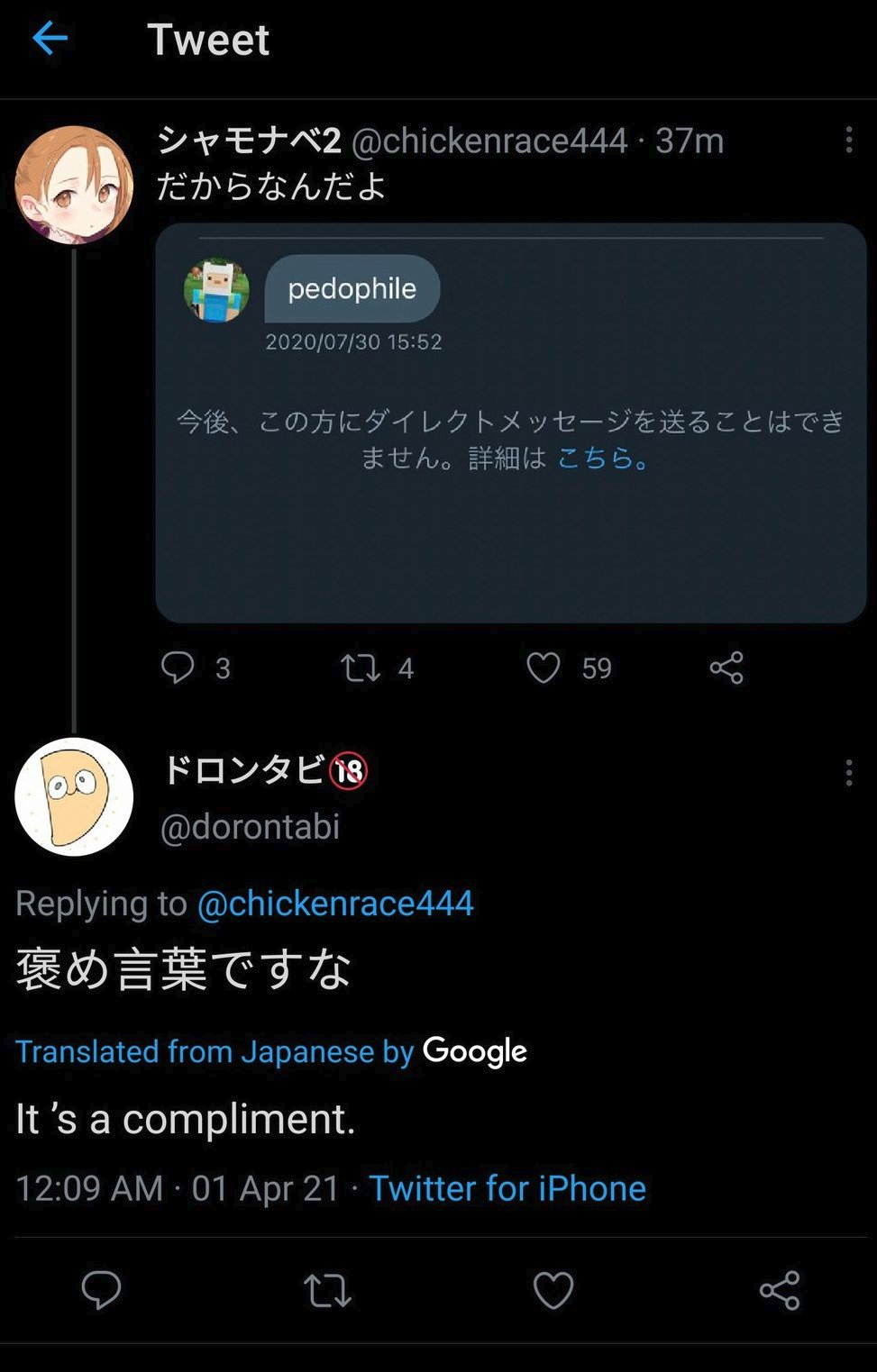Image resolution: width=877 pixels, height=1372 pixels.
Task: Share シャモナベ2's tweet
Action: pos(726,668)
